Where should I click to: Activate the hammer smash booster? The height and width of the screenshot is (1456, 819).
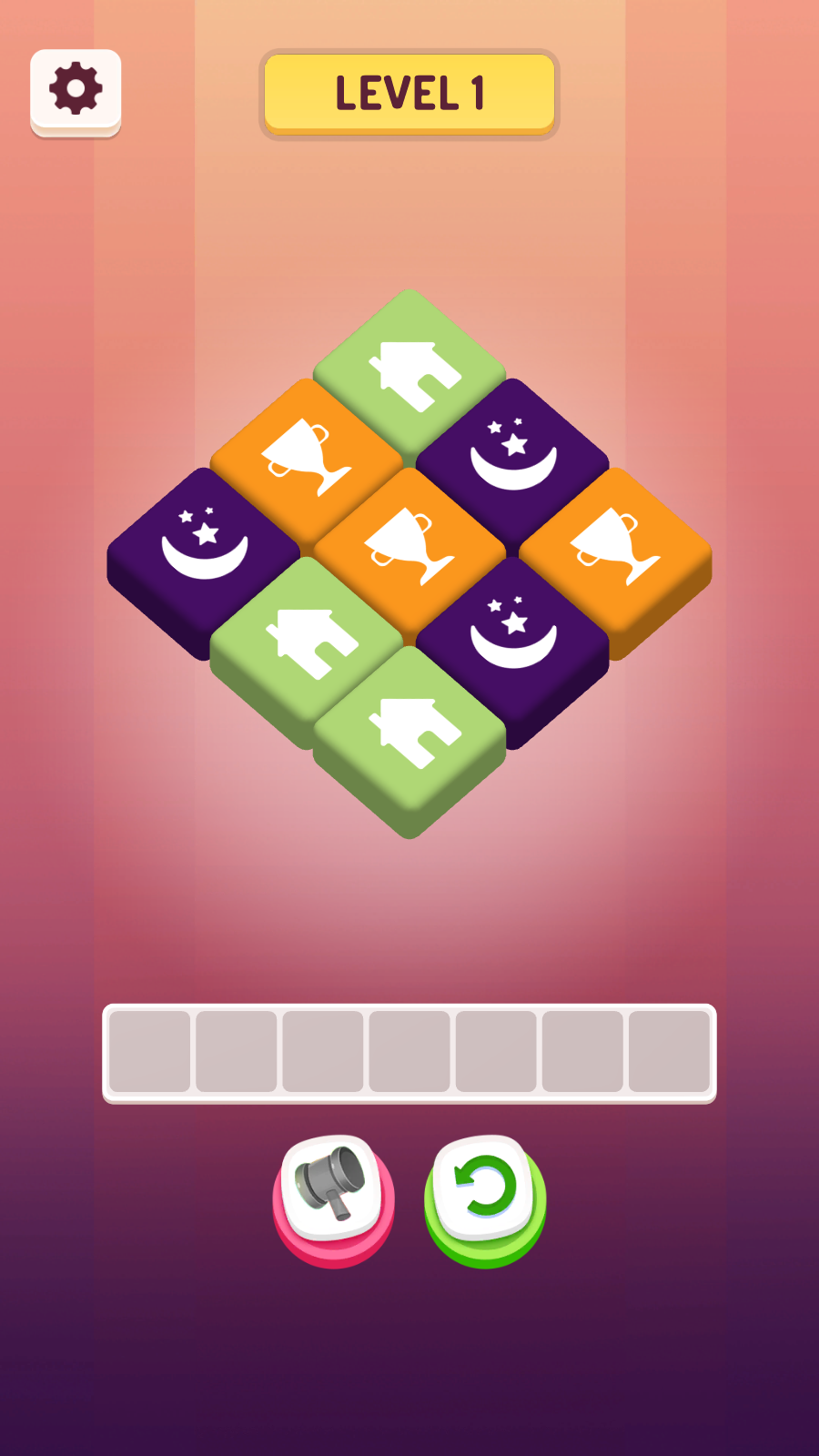[x=335, y=1192]
